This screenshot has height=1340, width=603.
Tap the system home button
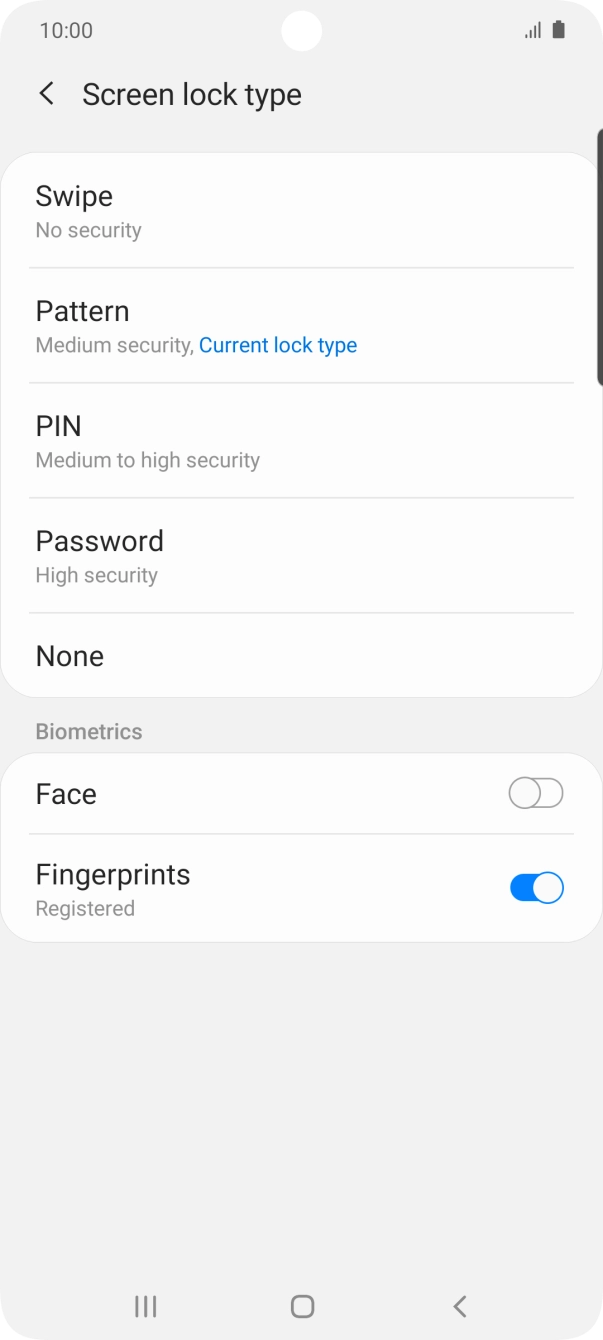click(x=302, y=1306)
